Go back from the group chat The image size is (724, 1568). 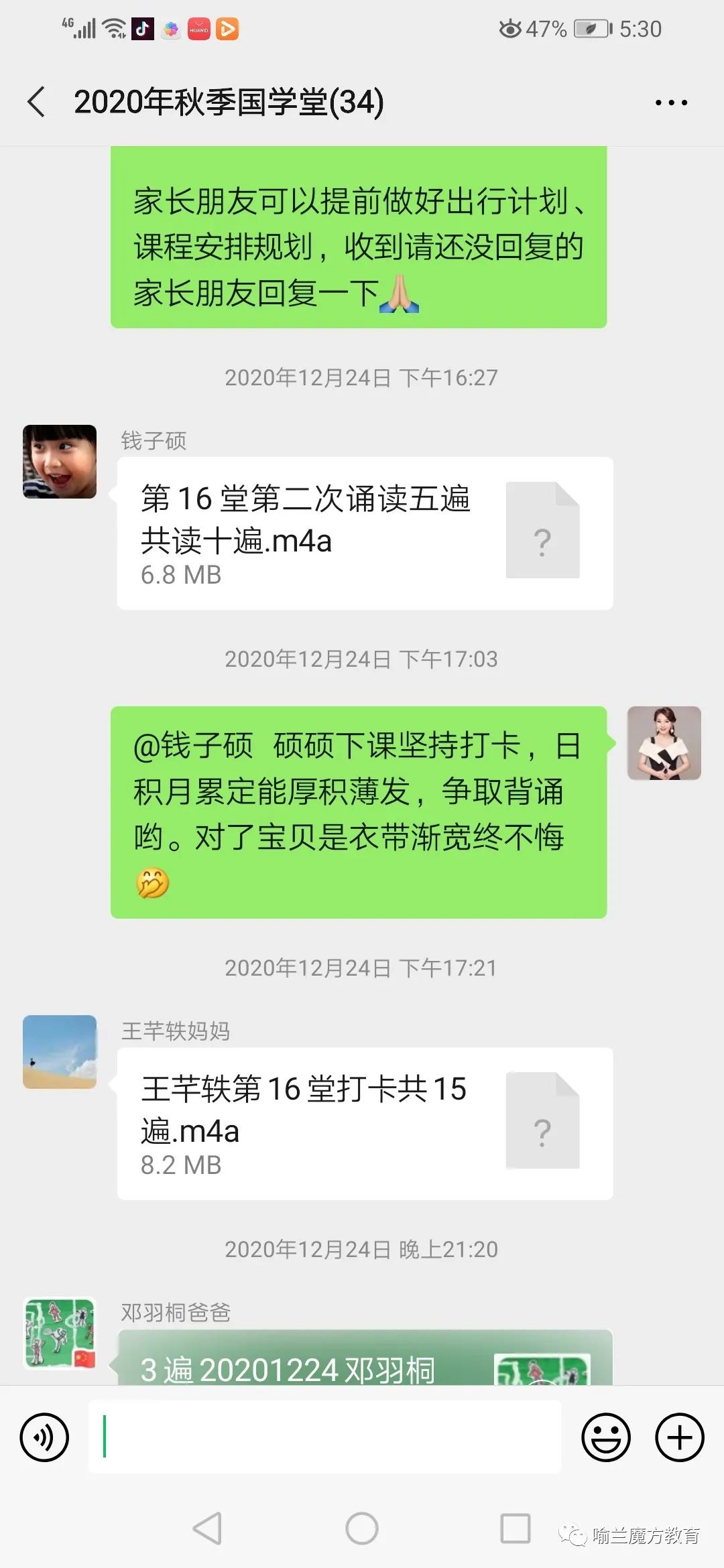tap(37, 102)
